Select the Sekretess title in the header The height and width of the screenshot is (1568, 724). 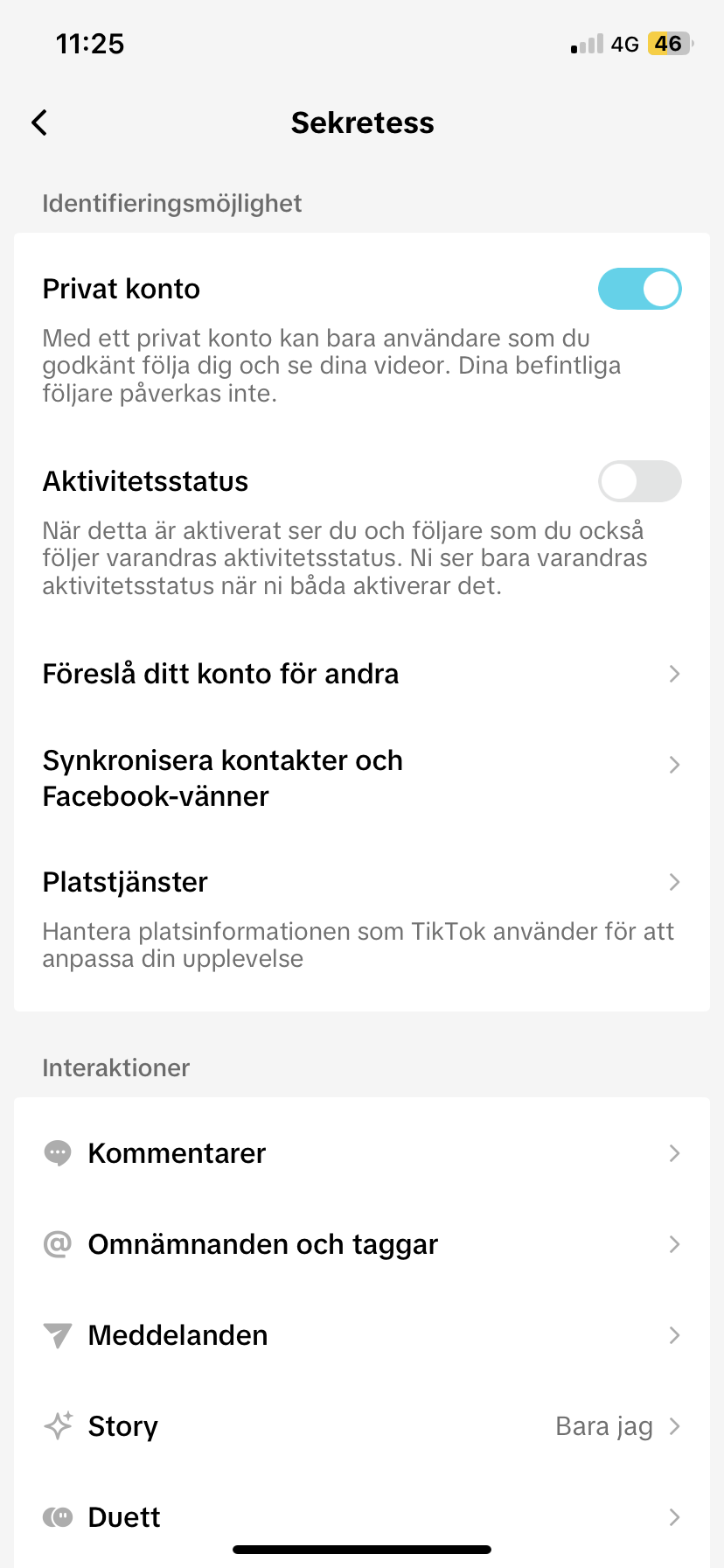tap(362, 122)
